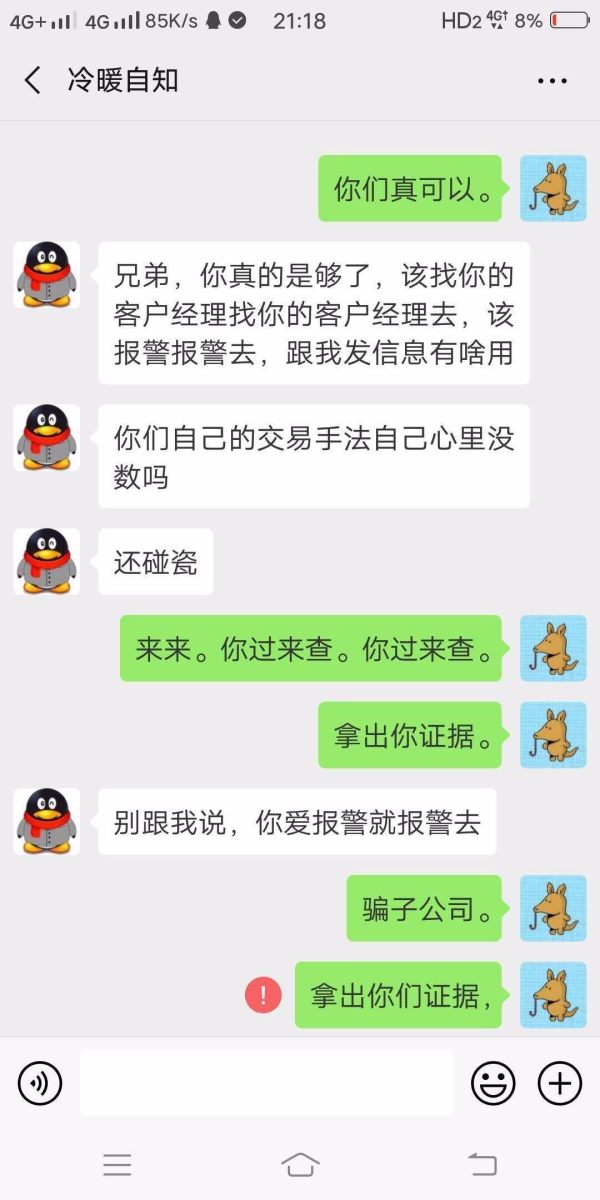Go back from the 冷暖自知 chat
Screen dimensions: 600x1200
(33, 81)
